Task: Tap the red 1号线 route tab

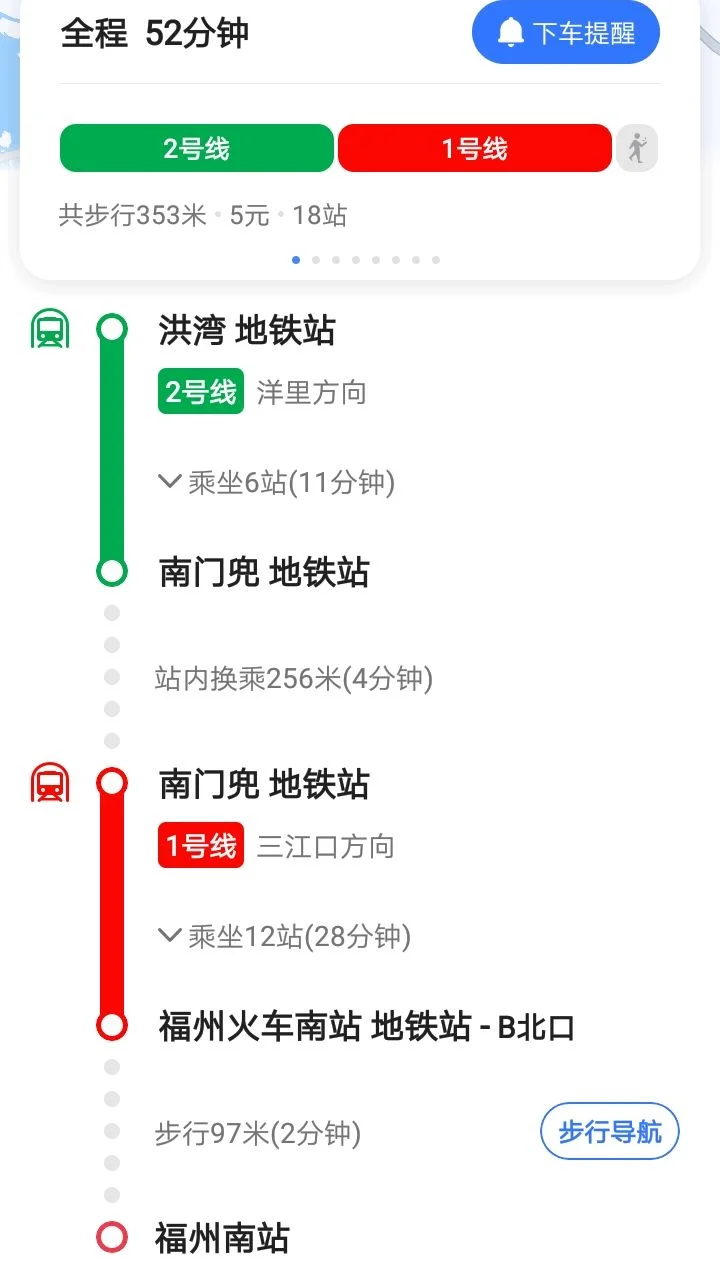Action: (477, 147)
